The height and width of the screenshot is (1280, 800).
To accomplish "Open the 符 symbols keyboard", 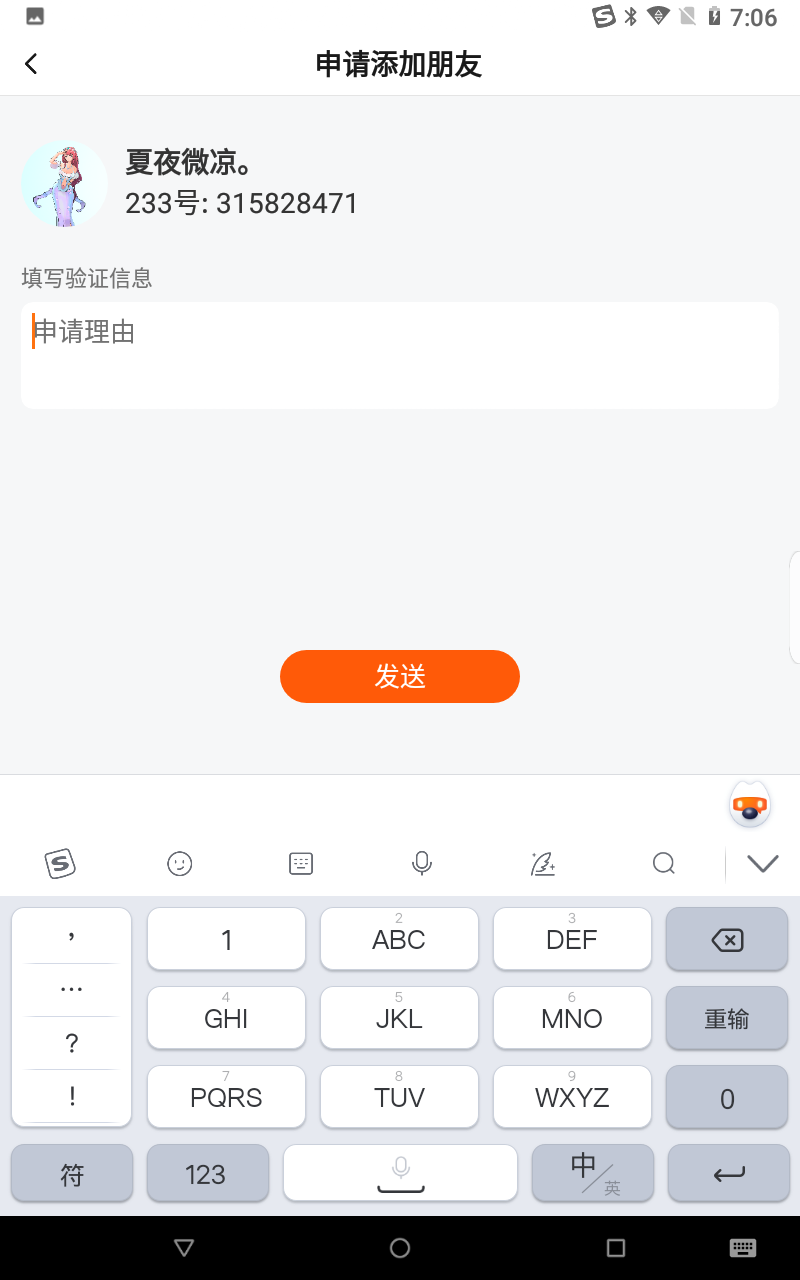I will click(x=72, y=1173).
